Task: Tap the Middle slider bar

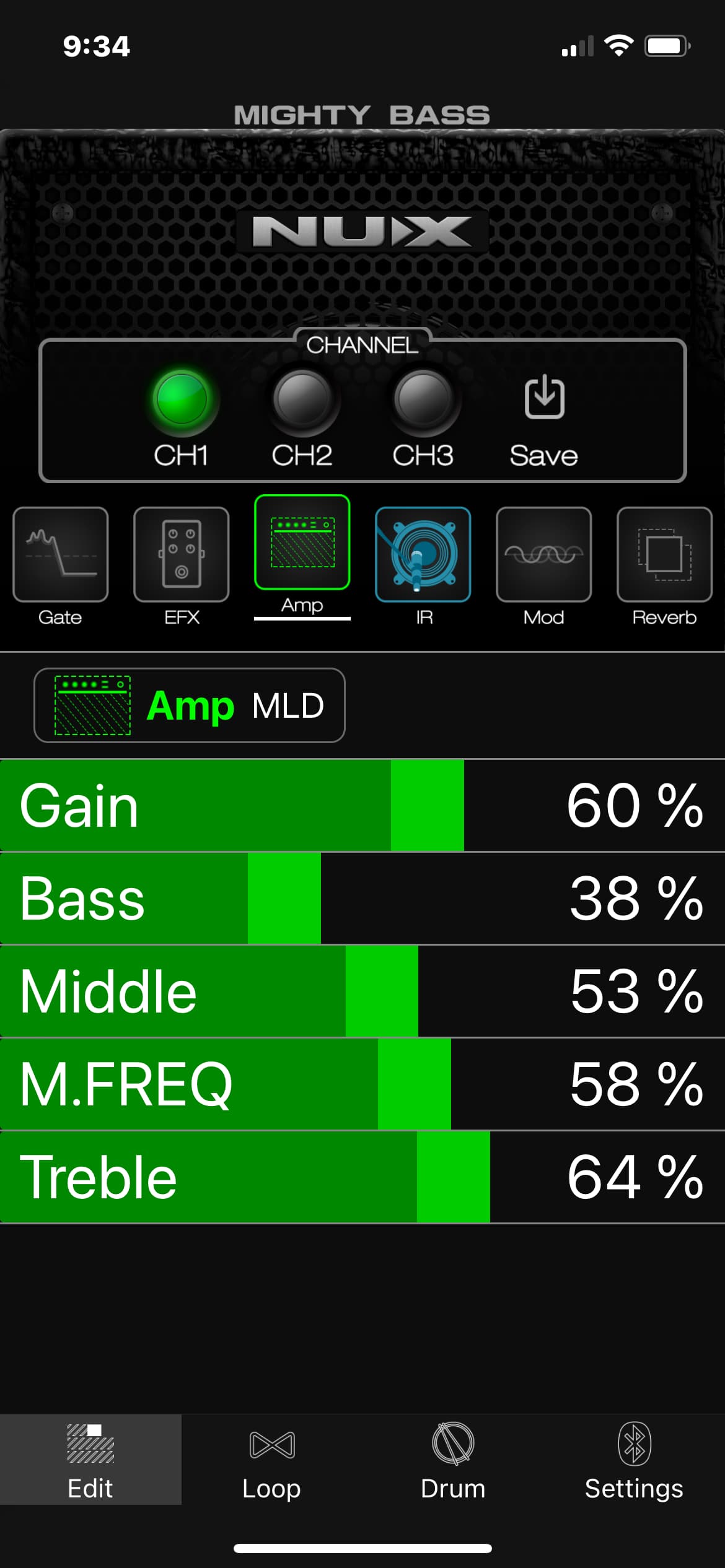Action: 362,991
